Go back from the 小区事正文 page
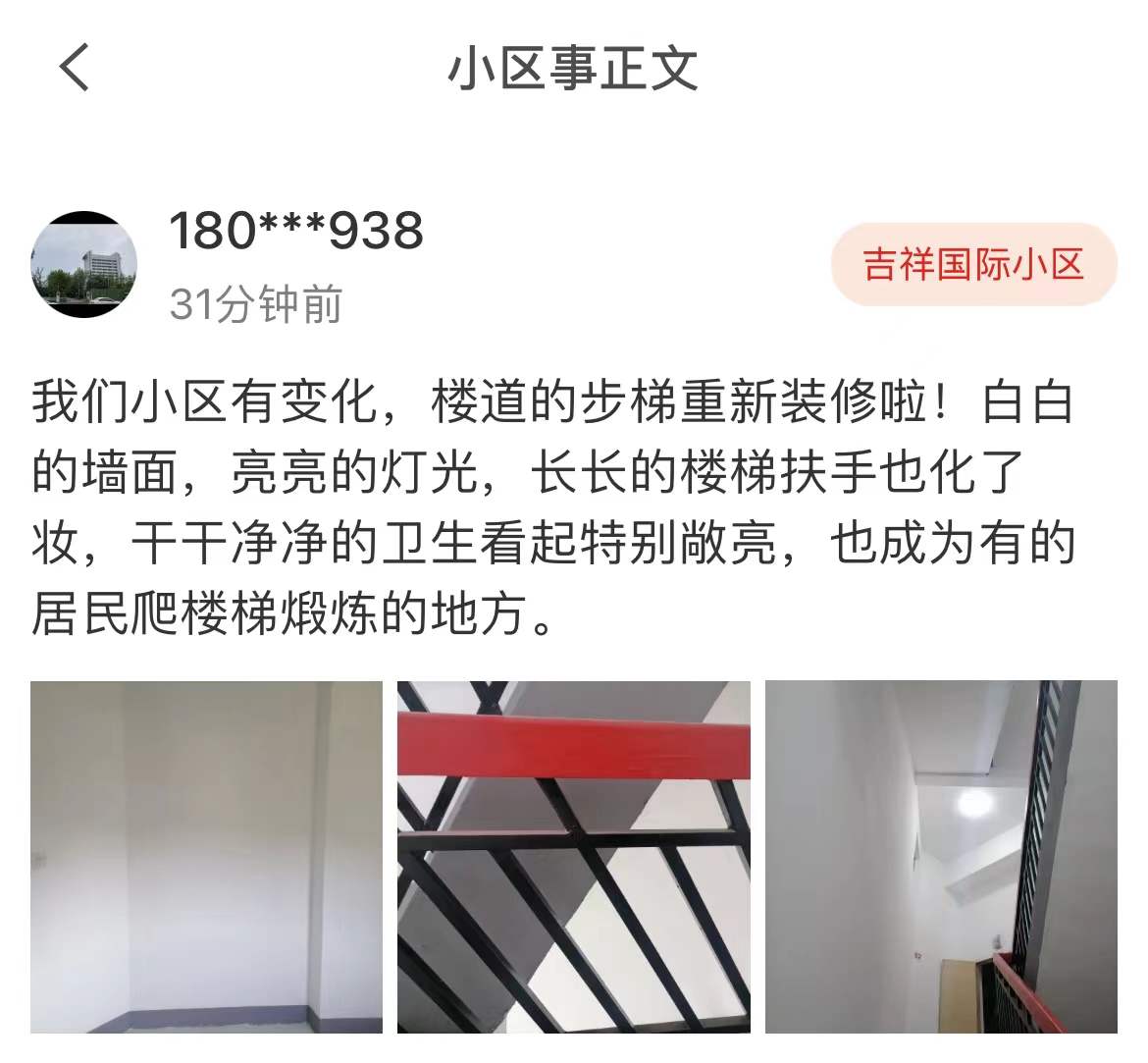This screenshot has width=1148, height=1063. pyautogui.click(x=75, y=69)
